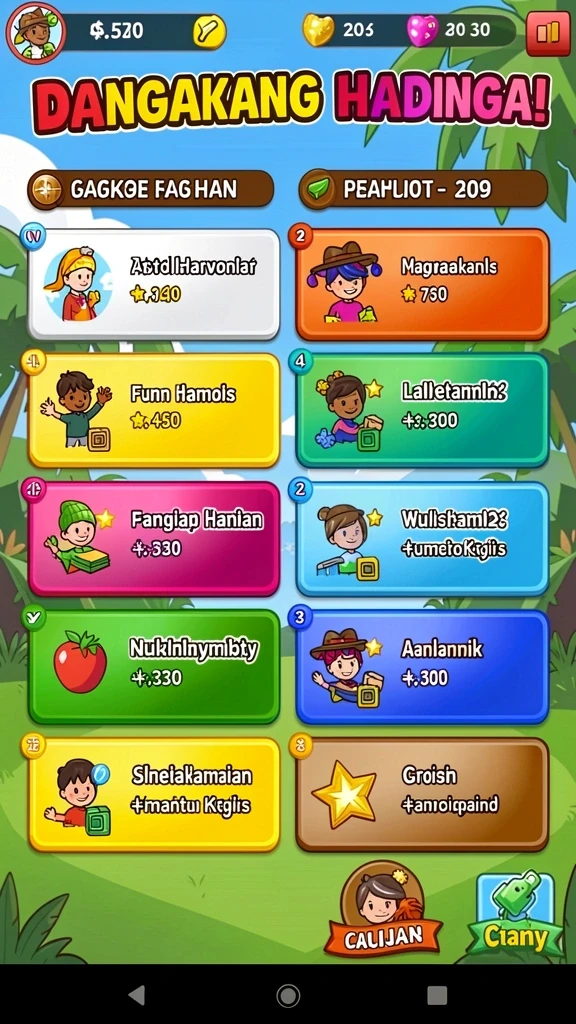Go back using the system back button

136,995
